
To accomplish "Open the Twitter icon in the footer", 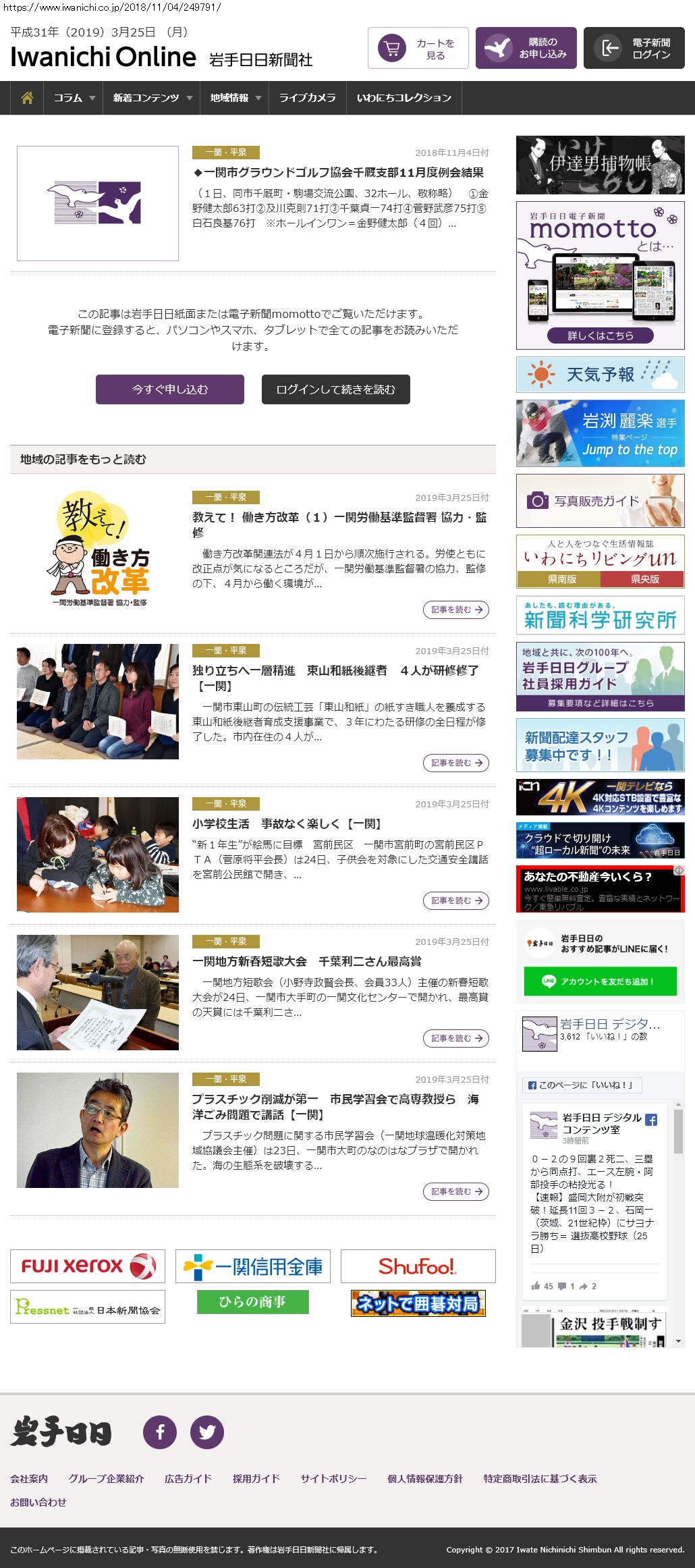I will pyautogui.click(x=206, y=1432).
